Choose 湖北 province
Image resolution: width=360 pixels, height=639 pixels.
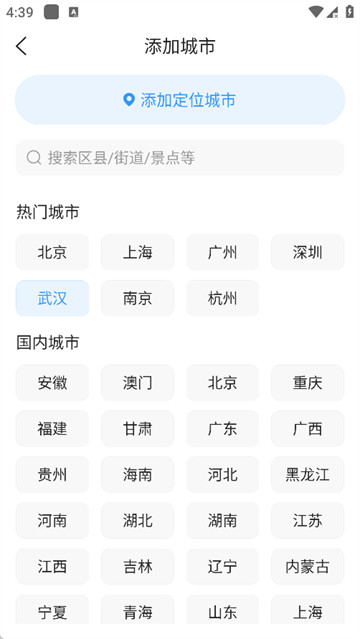coord(137,521)
